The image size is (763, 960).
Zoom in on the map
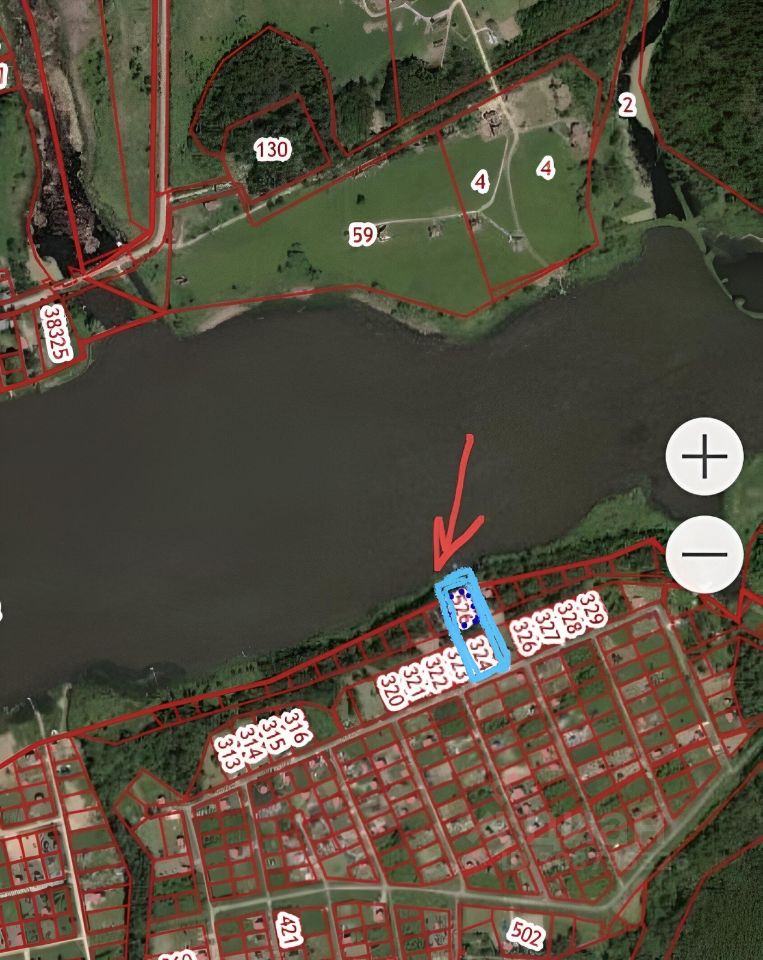point(704,457)
